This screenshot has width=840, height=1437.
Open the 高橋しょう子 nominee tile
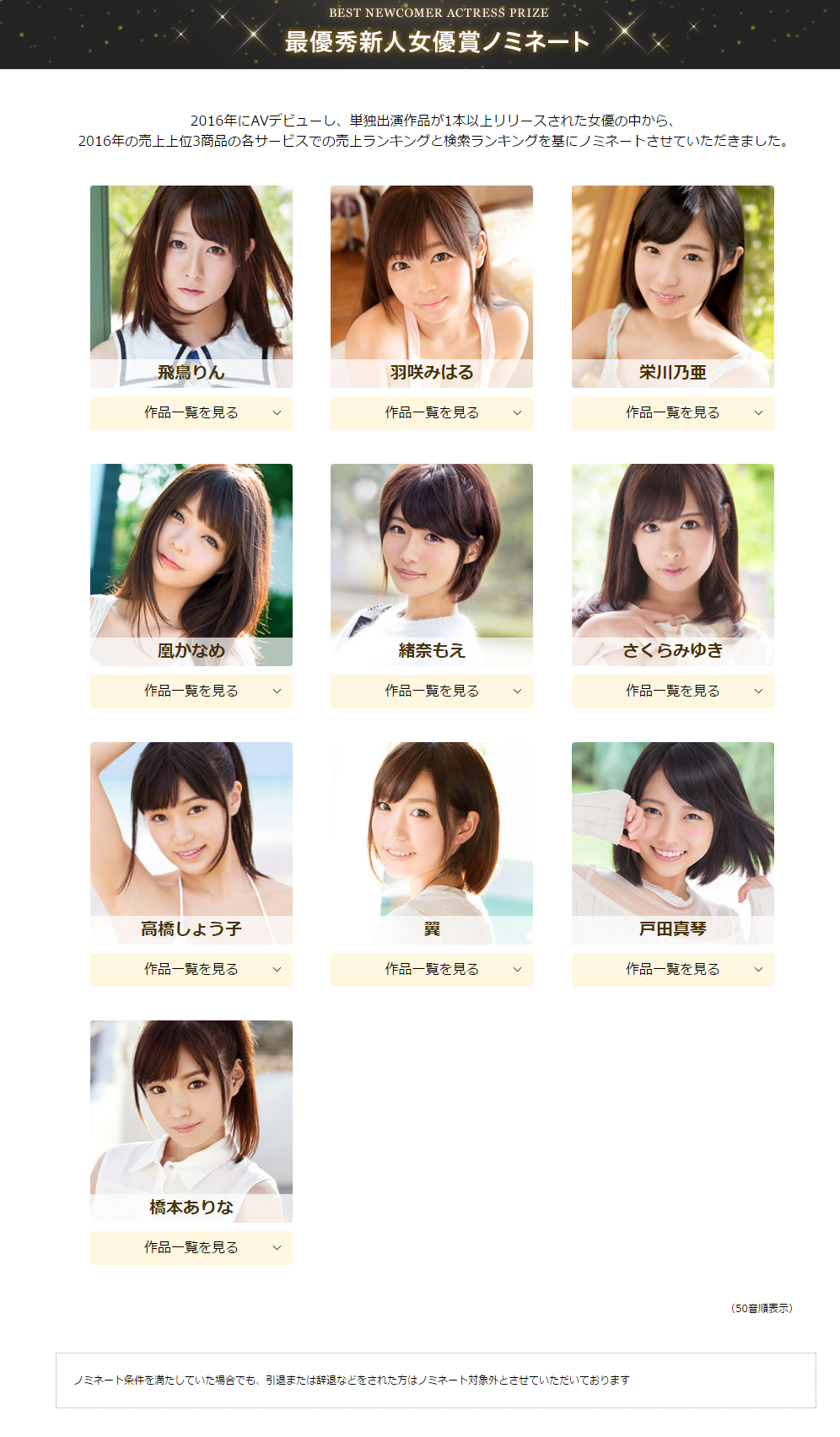[191, 843]
